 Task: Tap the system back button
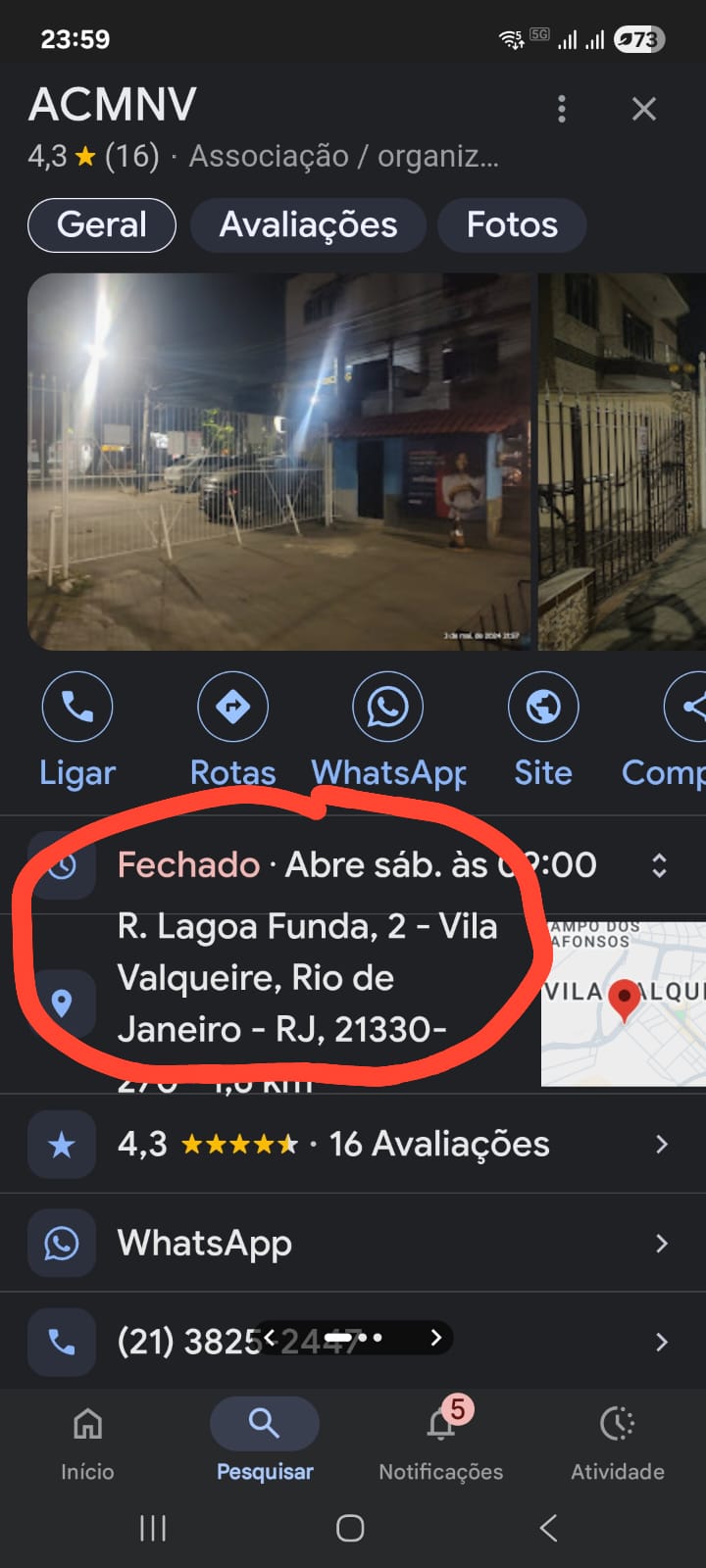tap(549, 1528)
